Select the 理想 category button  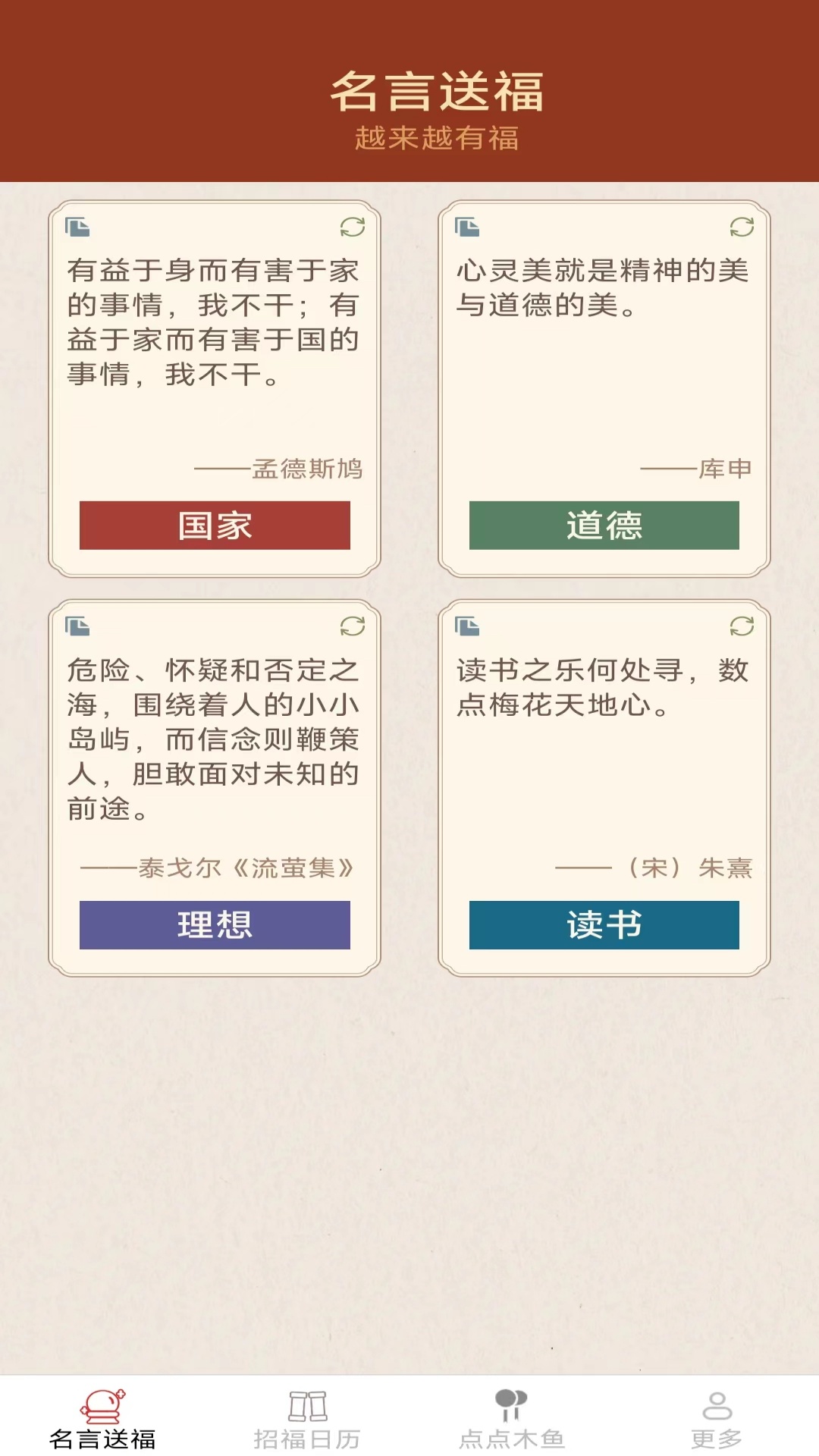(x=215, y=924)
